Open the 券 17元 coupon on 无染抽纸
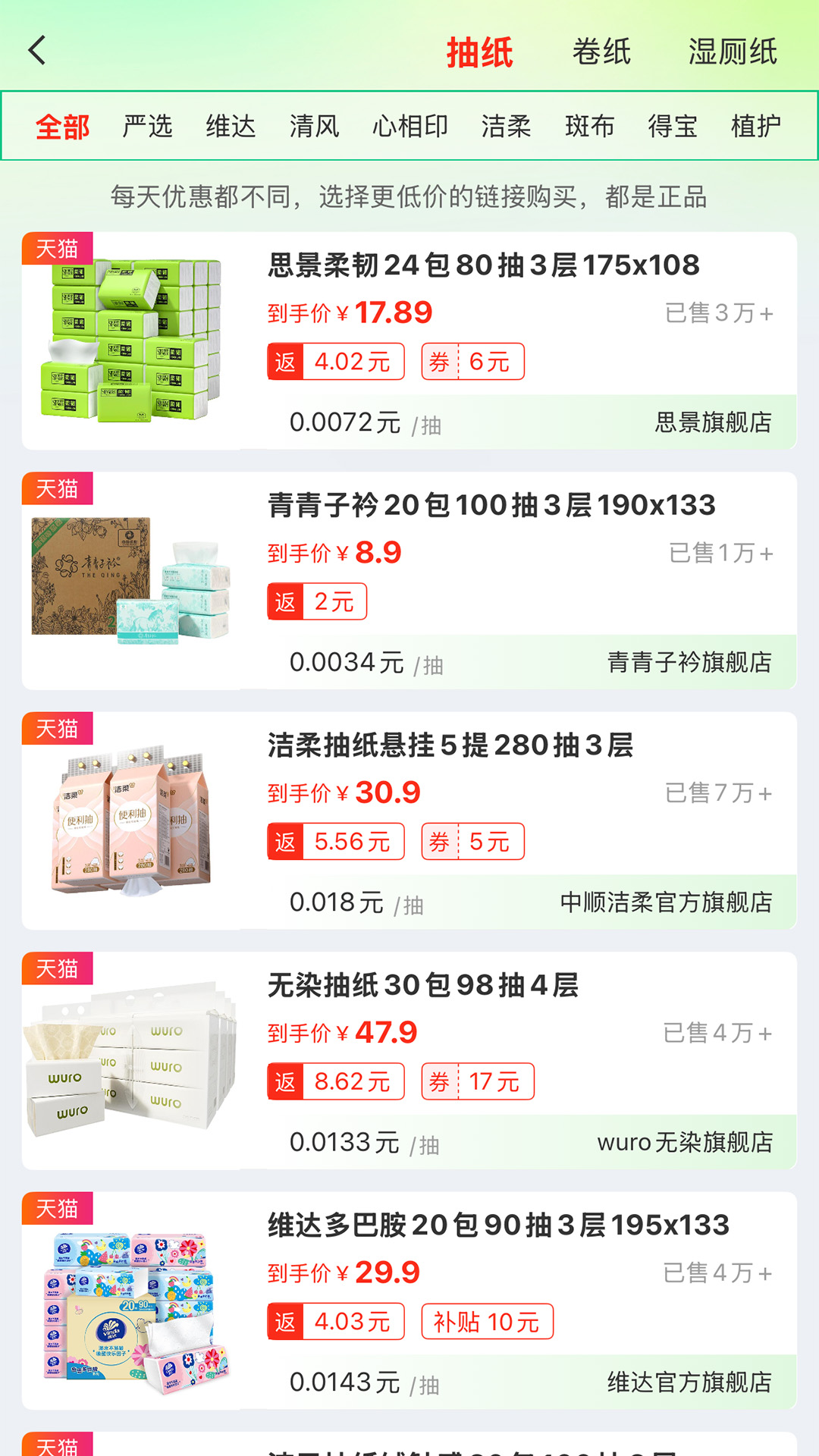The image size is (819, 1456). [477, 1081]
